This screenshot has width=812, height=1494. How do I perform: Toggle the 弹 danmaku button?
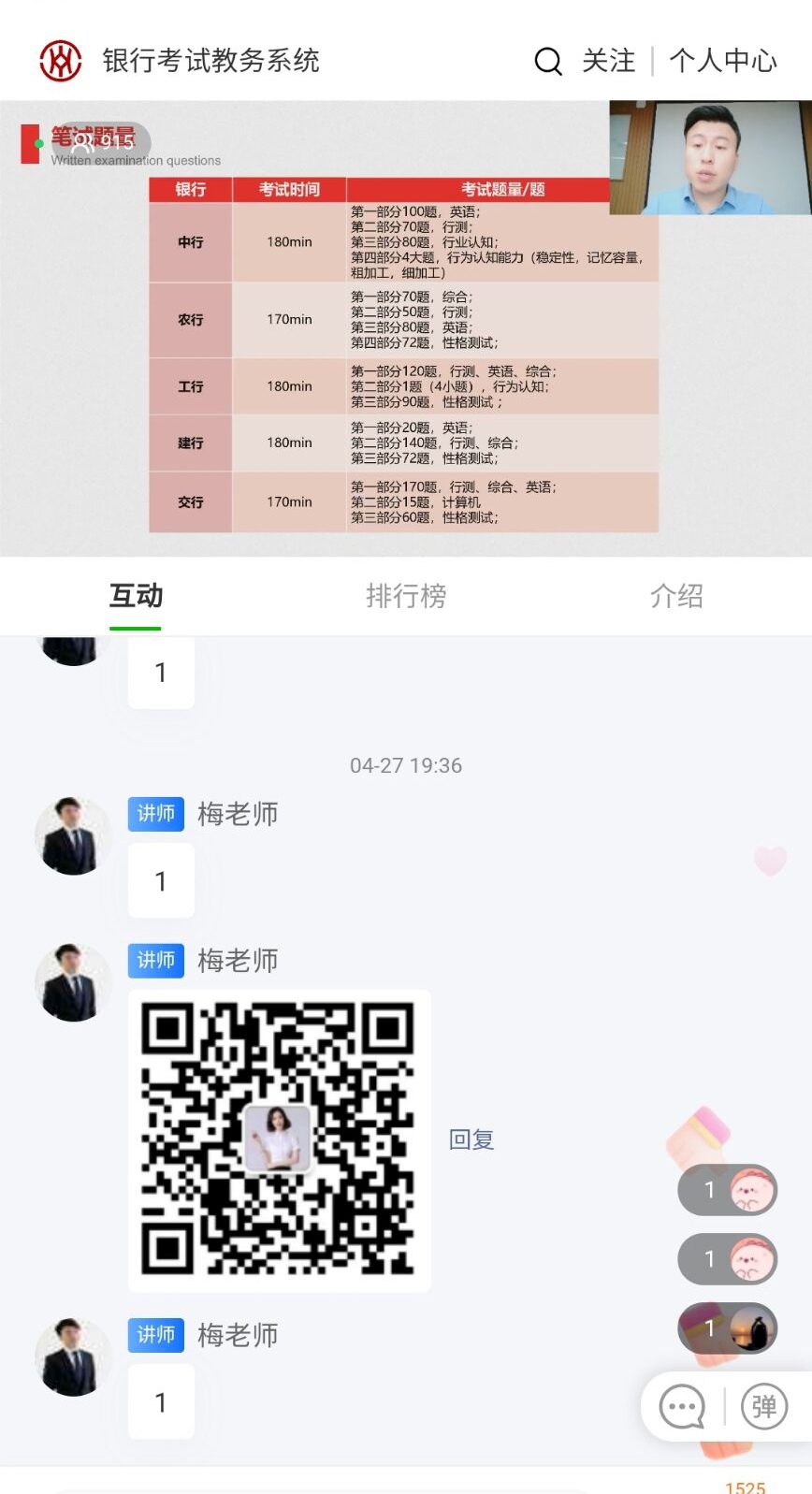click(764, 1406)
